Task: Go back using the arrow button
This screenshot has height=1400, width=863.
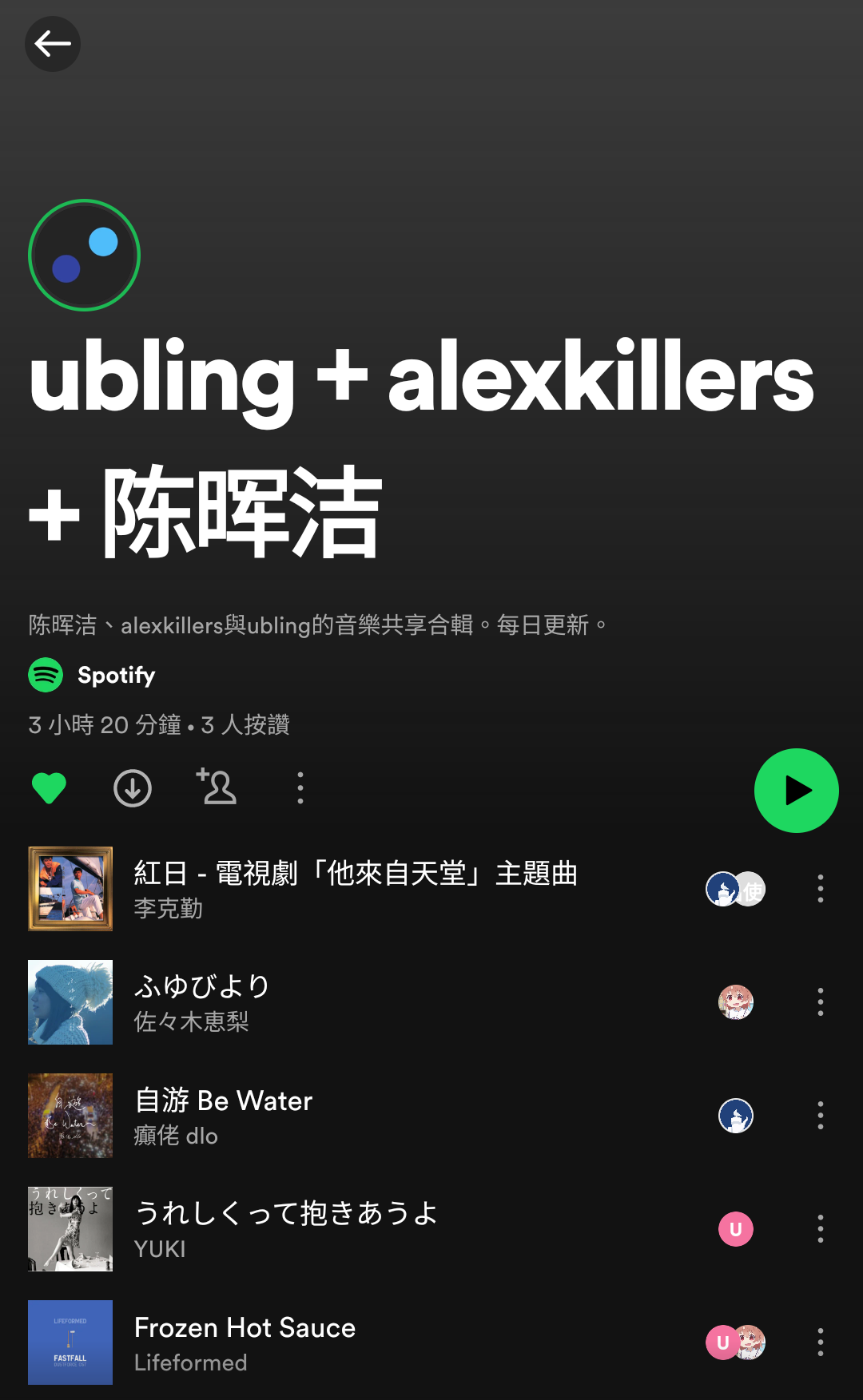Action: pyautogui.click(x=53, y=44)
